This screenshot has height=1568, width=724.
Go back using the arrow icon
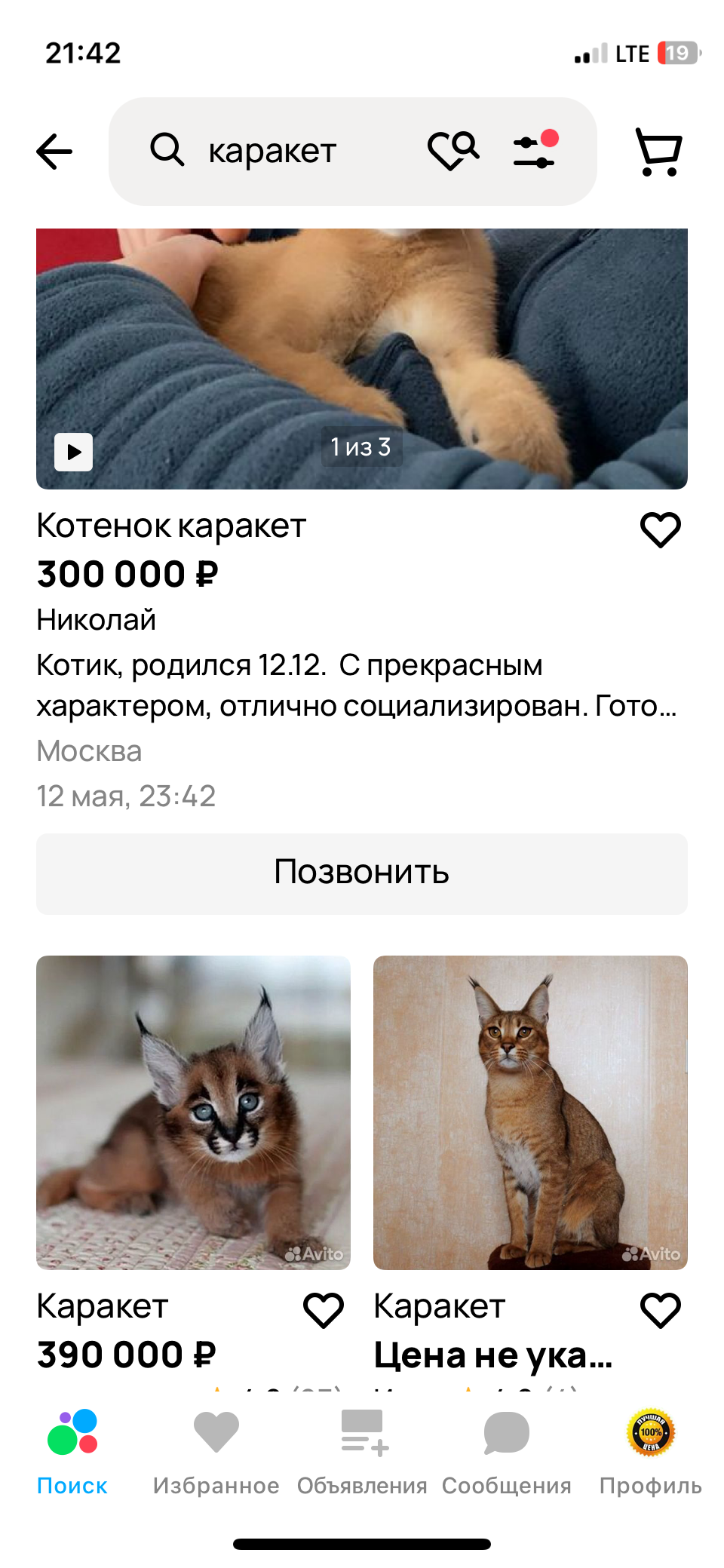[x=54, y=152]
